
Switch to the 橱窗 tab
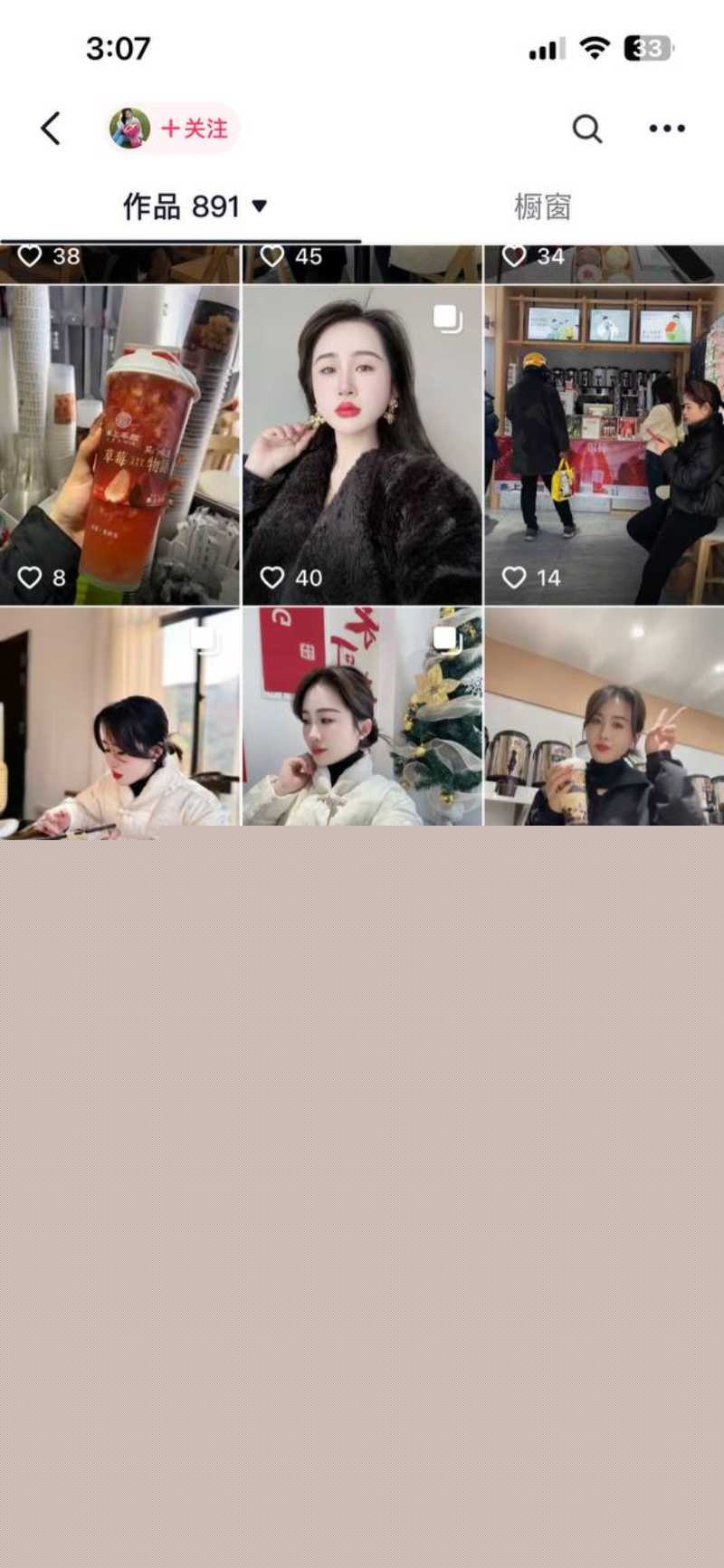click(x=542, y=206)
